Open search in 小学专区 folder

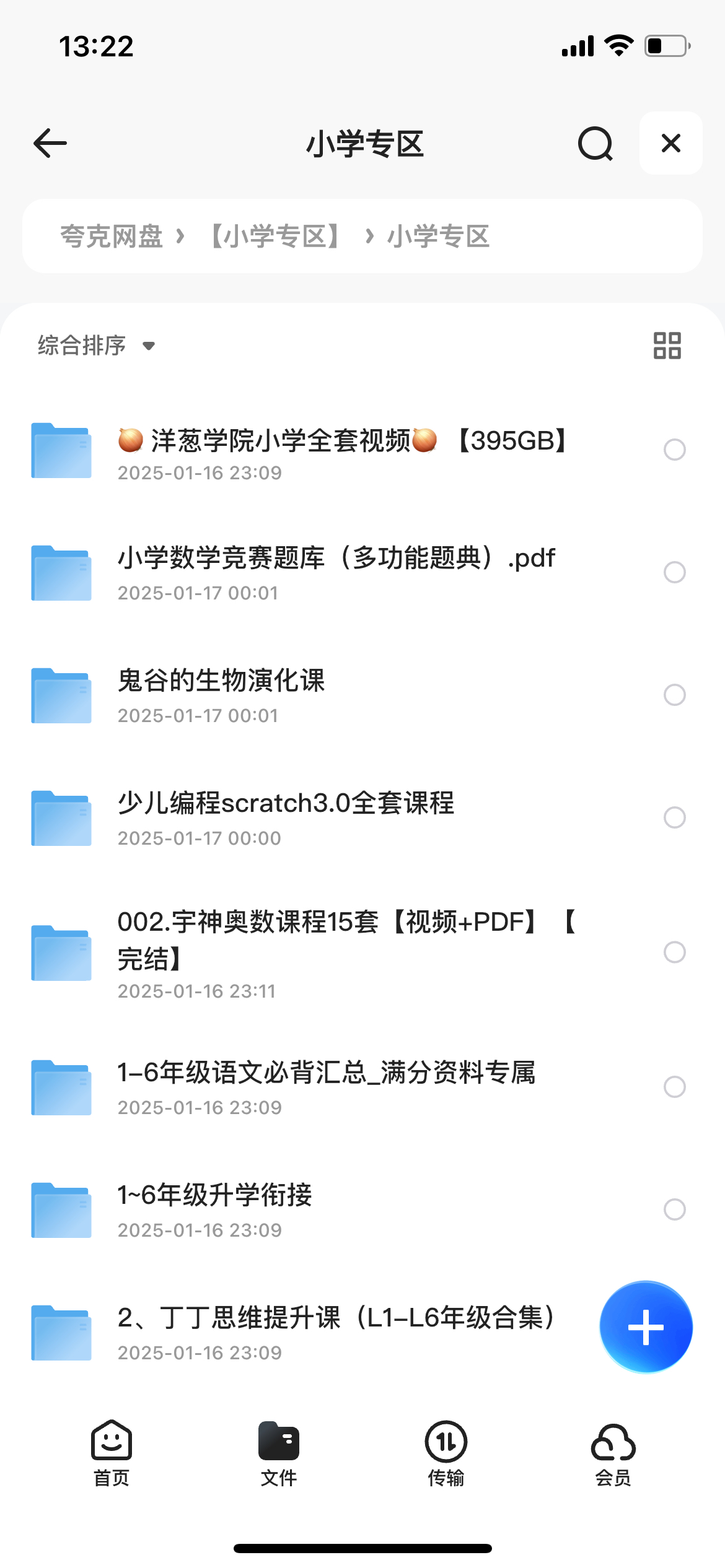tap(595, 144)
